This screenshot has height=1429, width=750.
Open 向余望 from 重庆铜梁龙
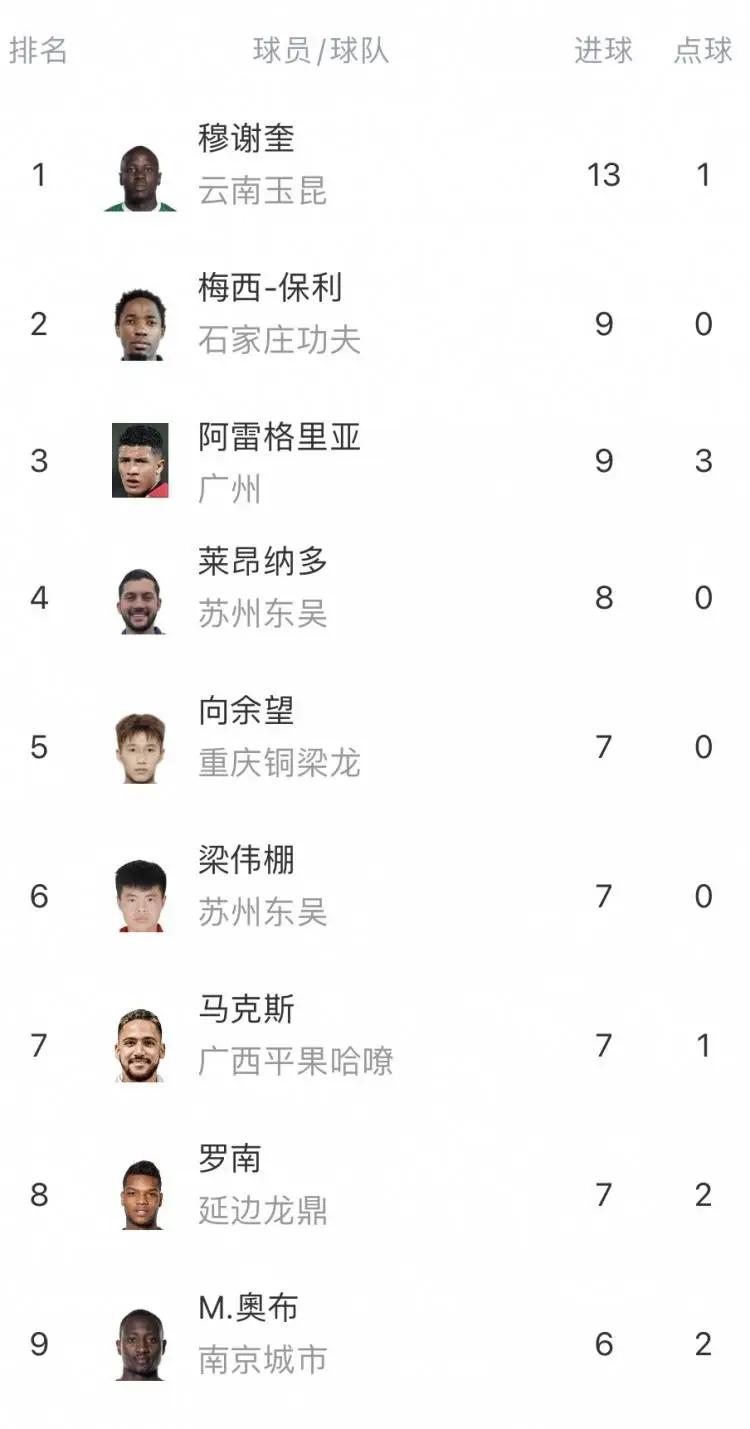pos(375,747)
